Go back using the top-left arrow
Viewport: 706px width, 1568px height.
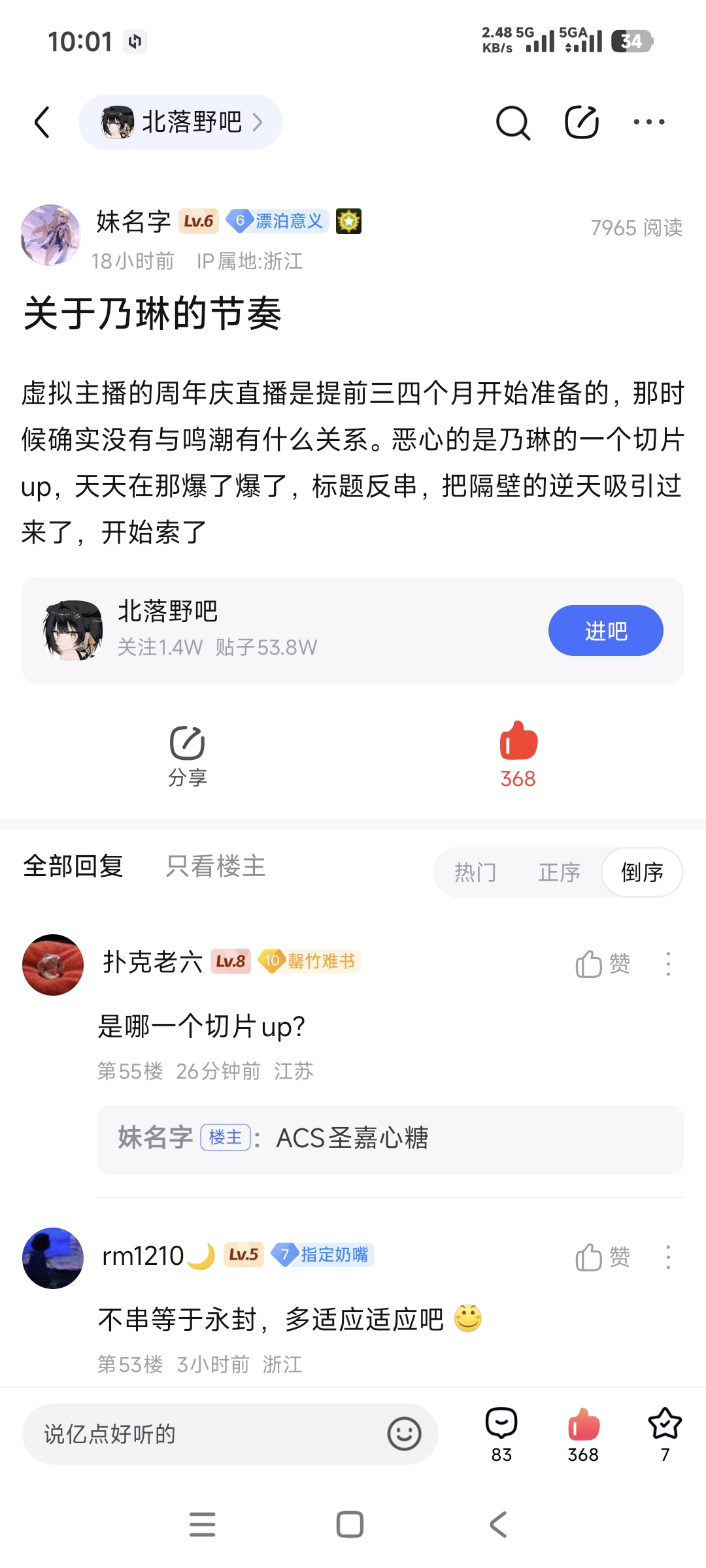(42, 122)
